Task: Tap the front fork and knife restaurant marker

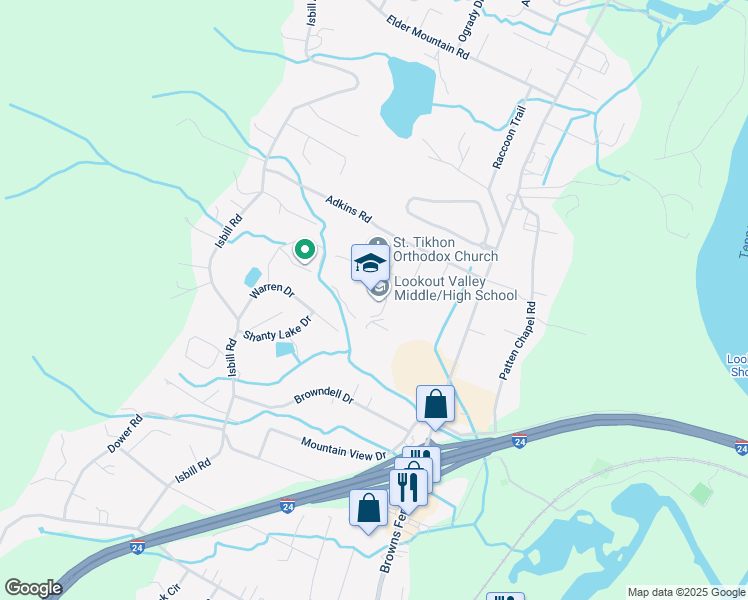Action: [x=408, y=488]
